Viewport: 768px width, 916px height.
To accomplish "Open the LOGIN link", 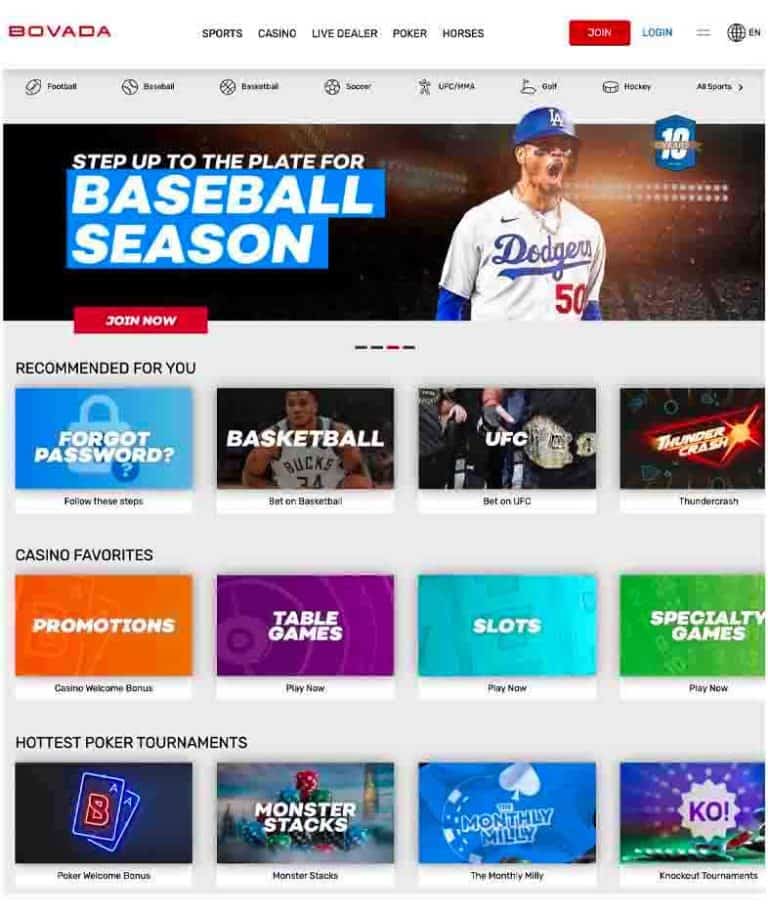I will pyautogui.click(x=657, y=33).
